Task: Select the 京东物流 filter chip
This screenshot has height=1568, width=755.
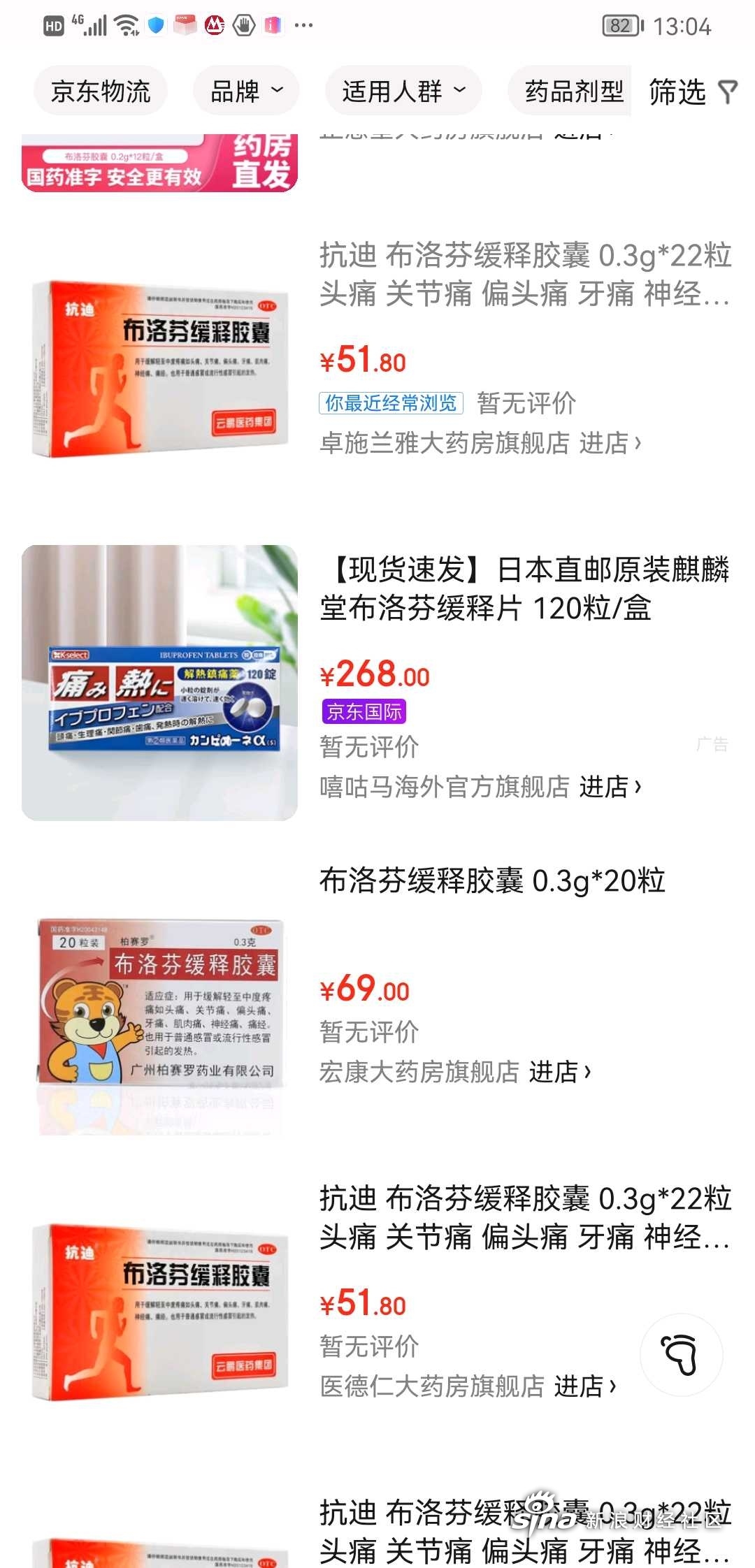Action: pyautogui.click(x=101, y=91)
